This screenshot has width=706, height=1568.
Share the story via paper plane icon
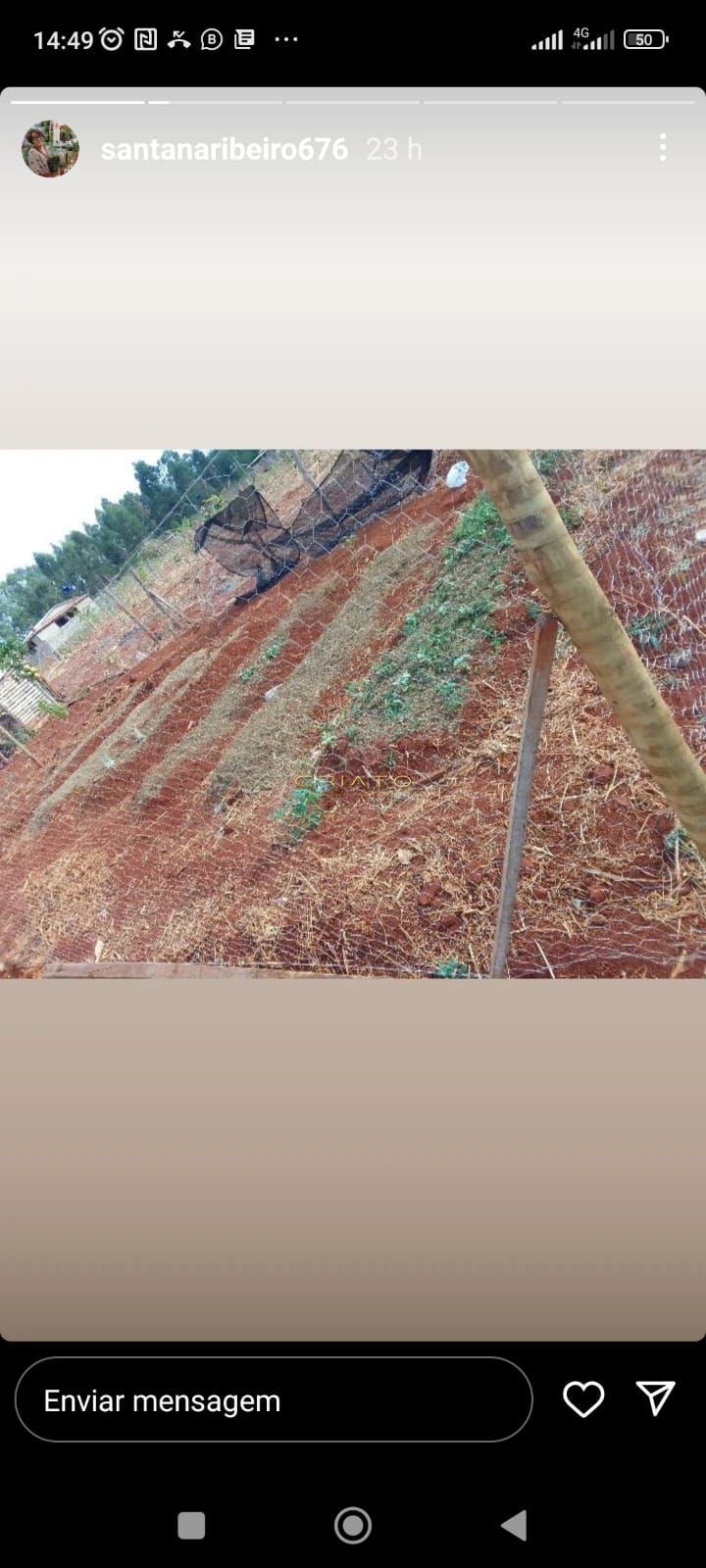655,1398
